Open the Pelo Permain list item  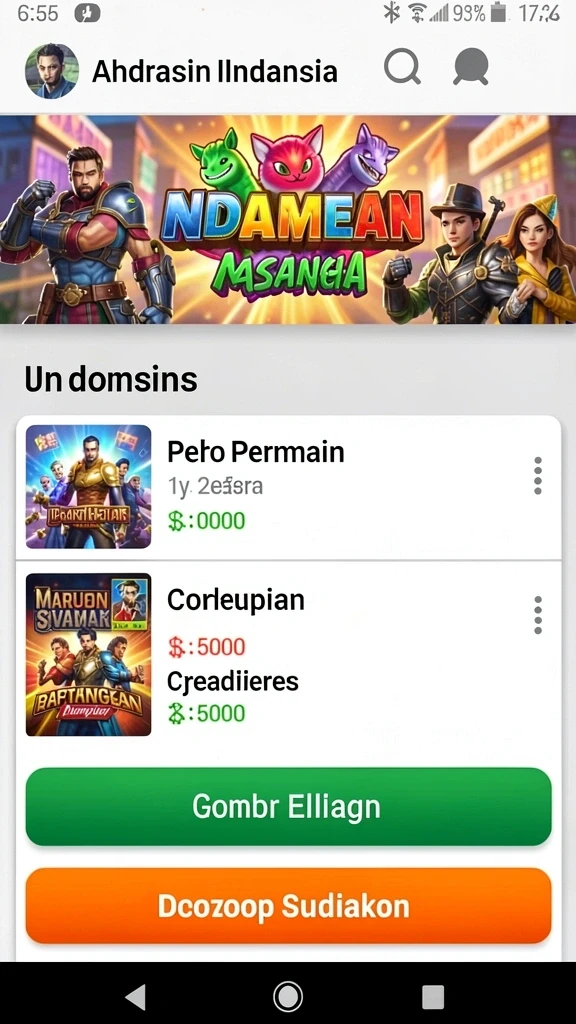point(288,487)
